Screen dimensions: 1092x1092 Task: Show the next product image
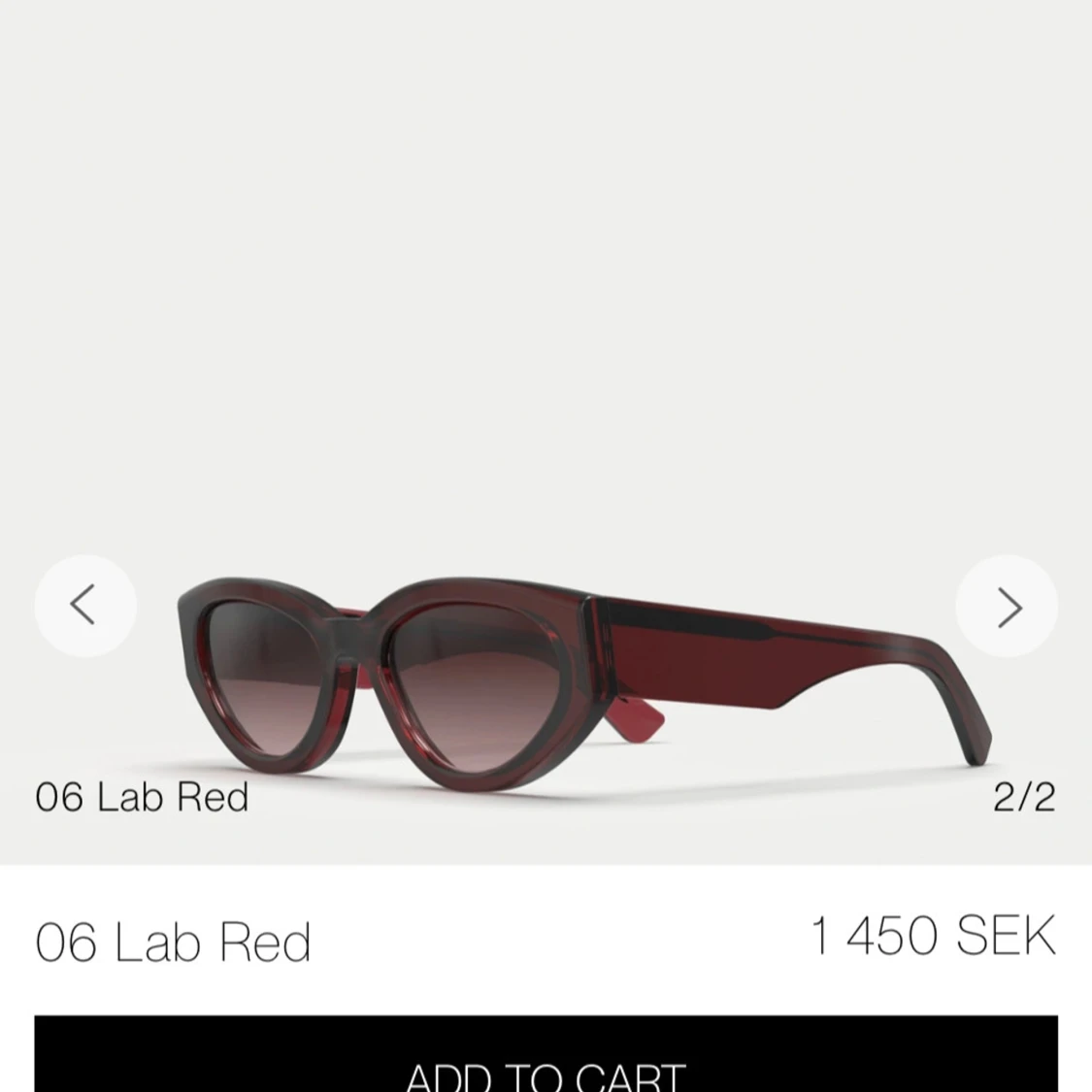click(x=1008, y=608)
